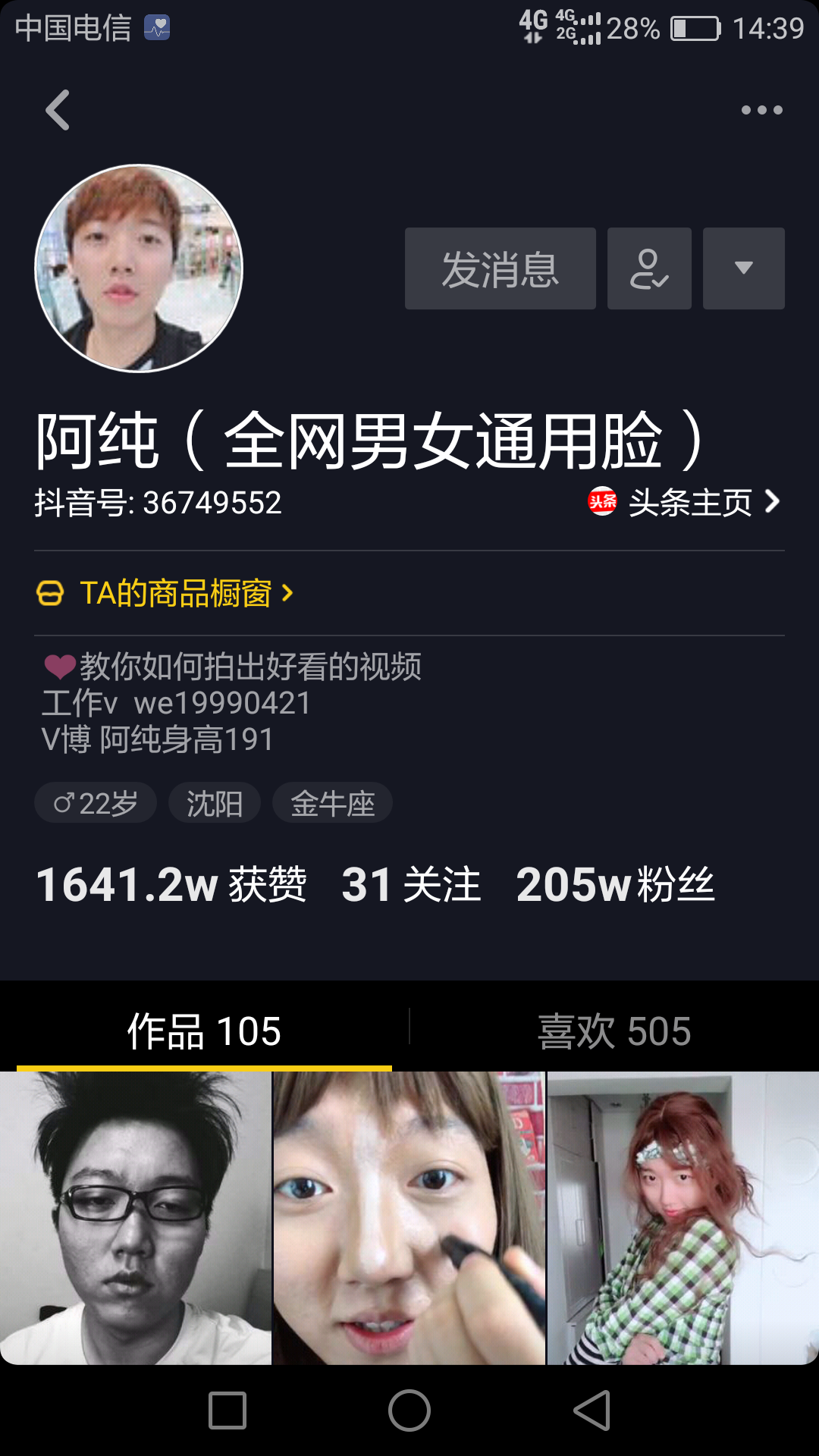Image resolution: width=819 pixels, height=1456 pixels.
Task: Open the three-dot overflow menu
Action: (761, 111)
